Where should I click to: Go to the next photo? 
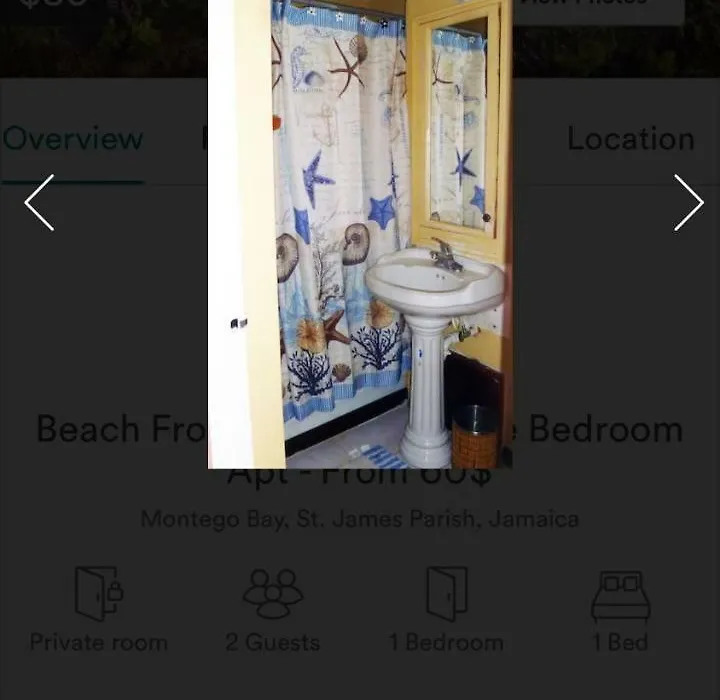tap(688, 203)
